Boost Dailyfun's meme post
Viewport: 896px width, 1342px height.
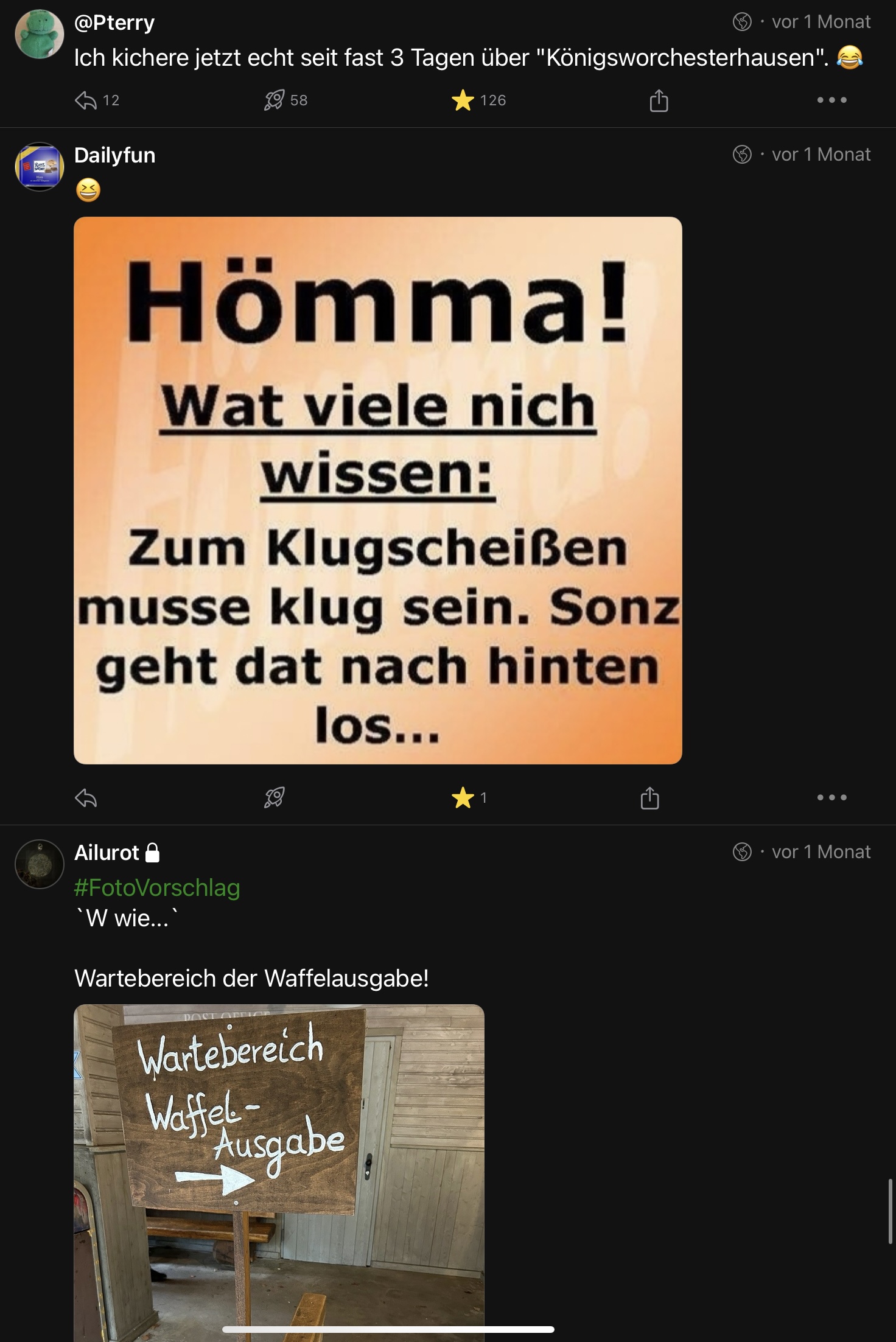[274, 797]
